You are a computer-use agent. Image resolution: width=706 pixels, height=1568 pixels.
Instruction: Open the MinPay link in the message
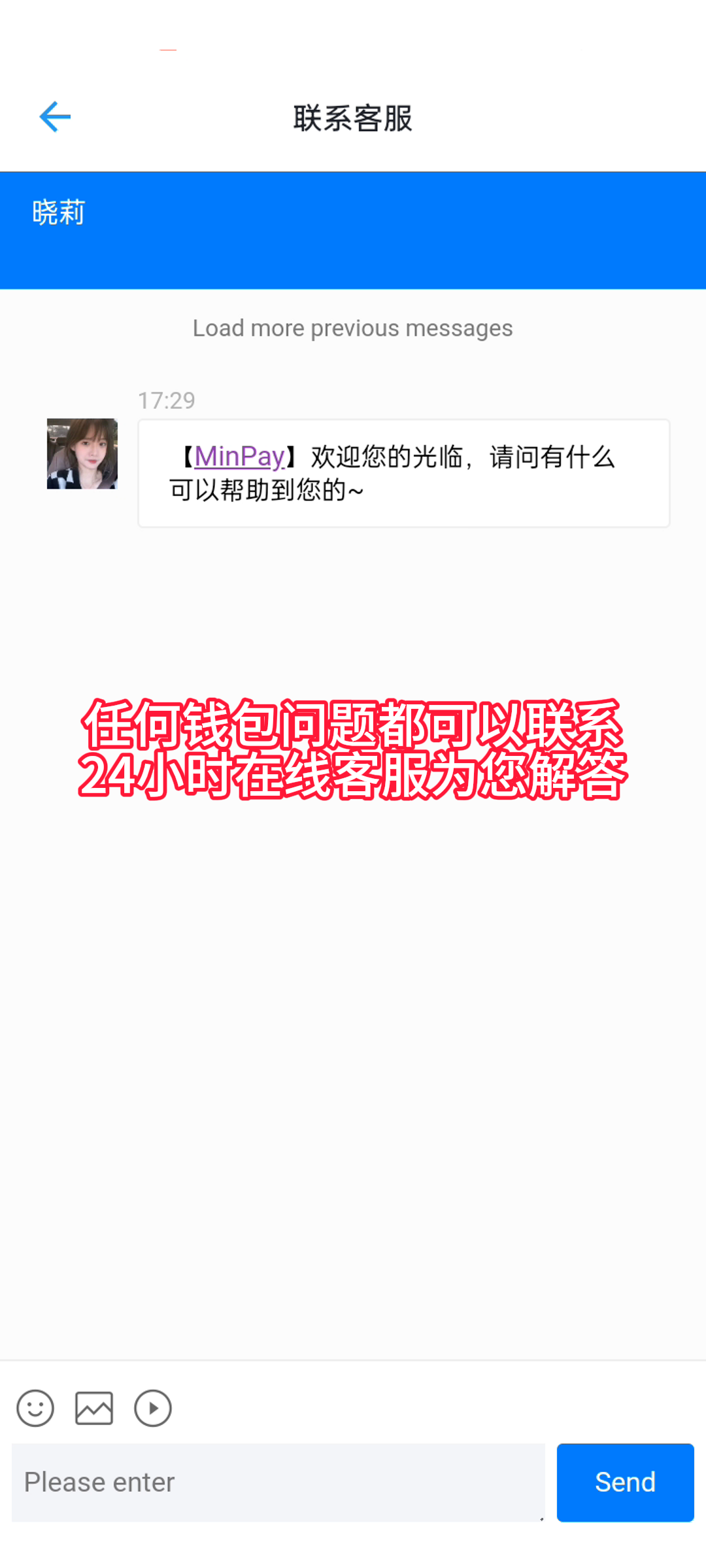coord(239,456)
